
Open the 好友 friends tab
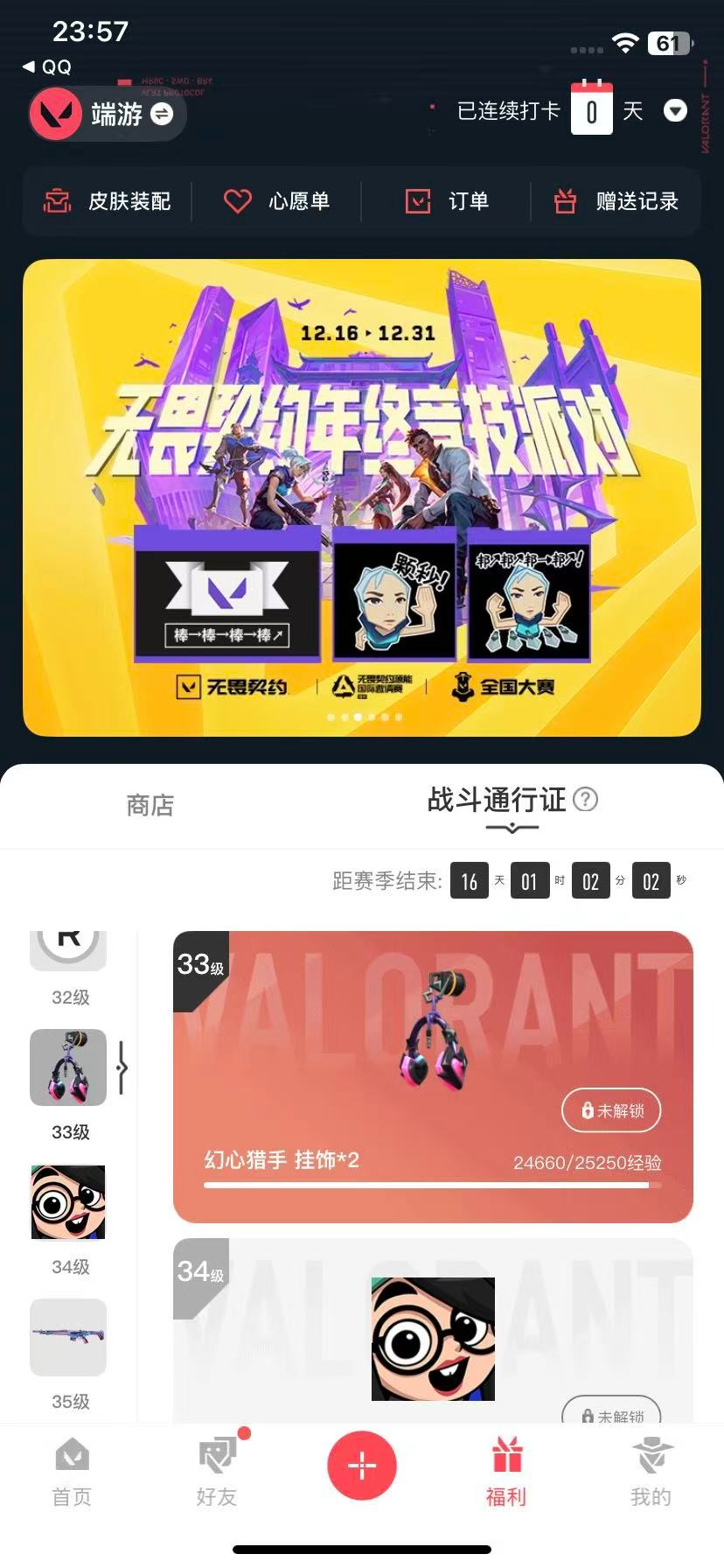(216, 1470)
